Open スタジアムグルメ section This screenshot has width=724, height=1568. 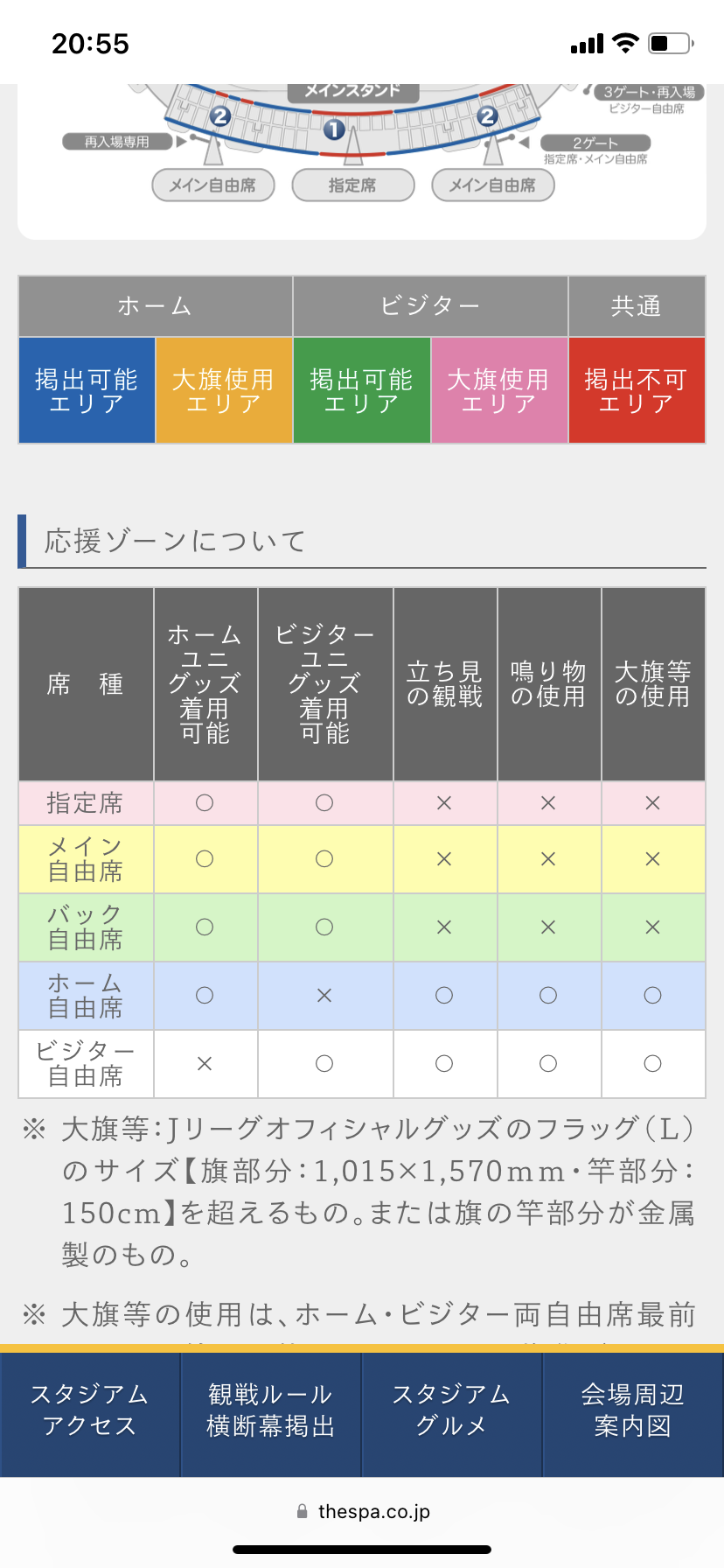click(x=452, y=1410)
